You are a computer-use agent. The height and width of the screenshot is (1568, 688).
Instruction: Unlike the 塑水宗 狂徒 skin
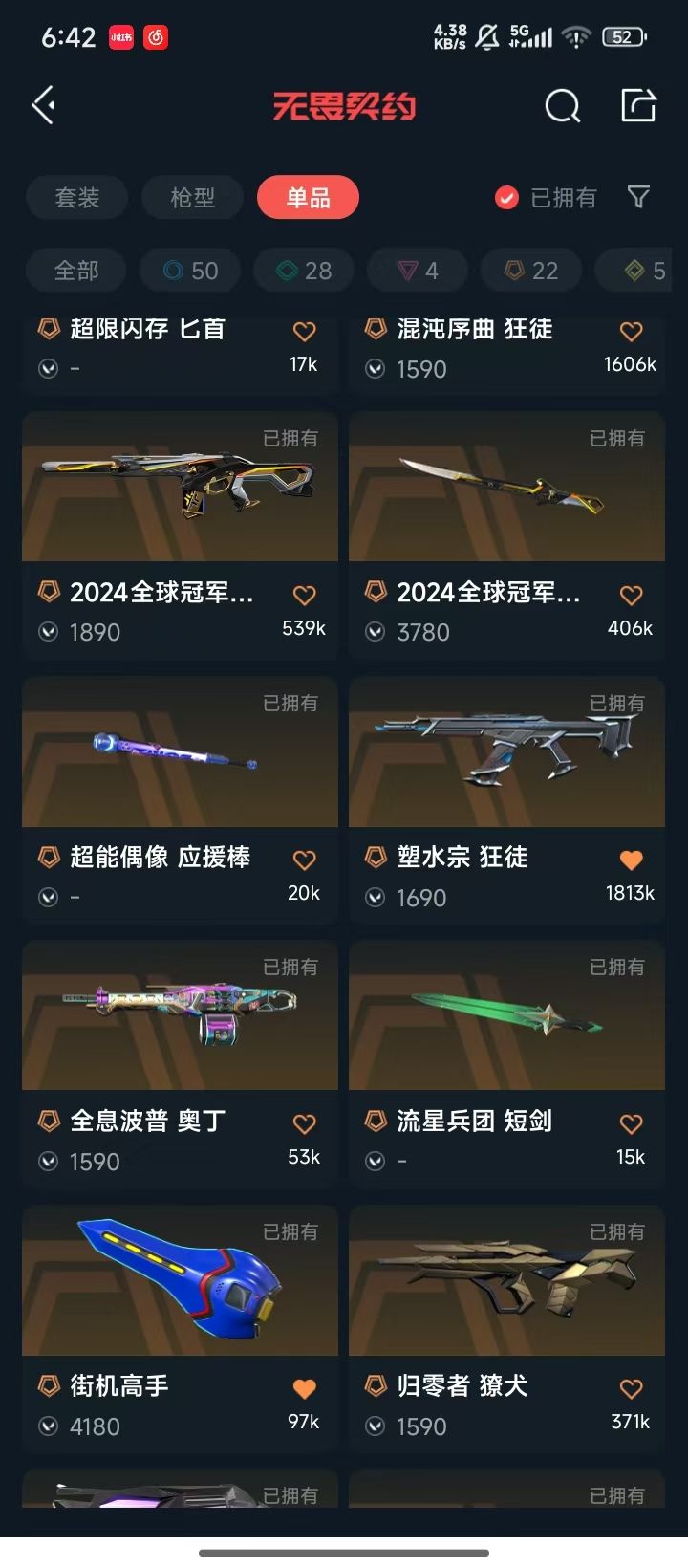click(631, 860)
